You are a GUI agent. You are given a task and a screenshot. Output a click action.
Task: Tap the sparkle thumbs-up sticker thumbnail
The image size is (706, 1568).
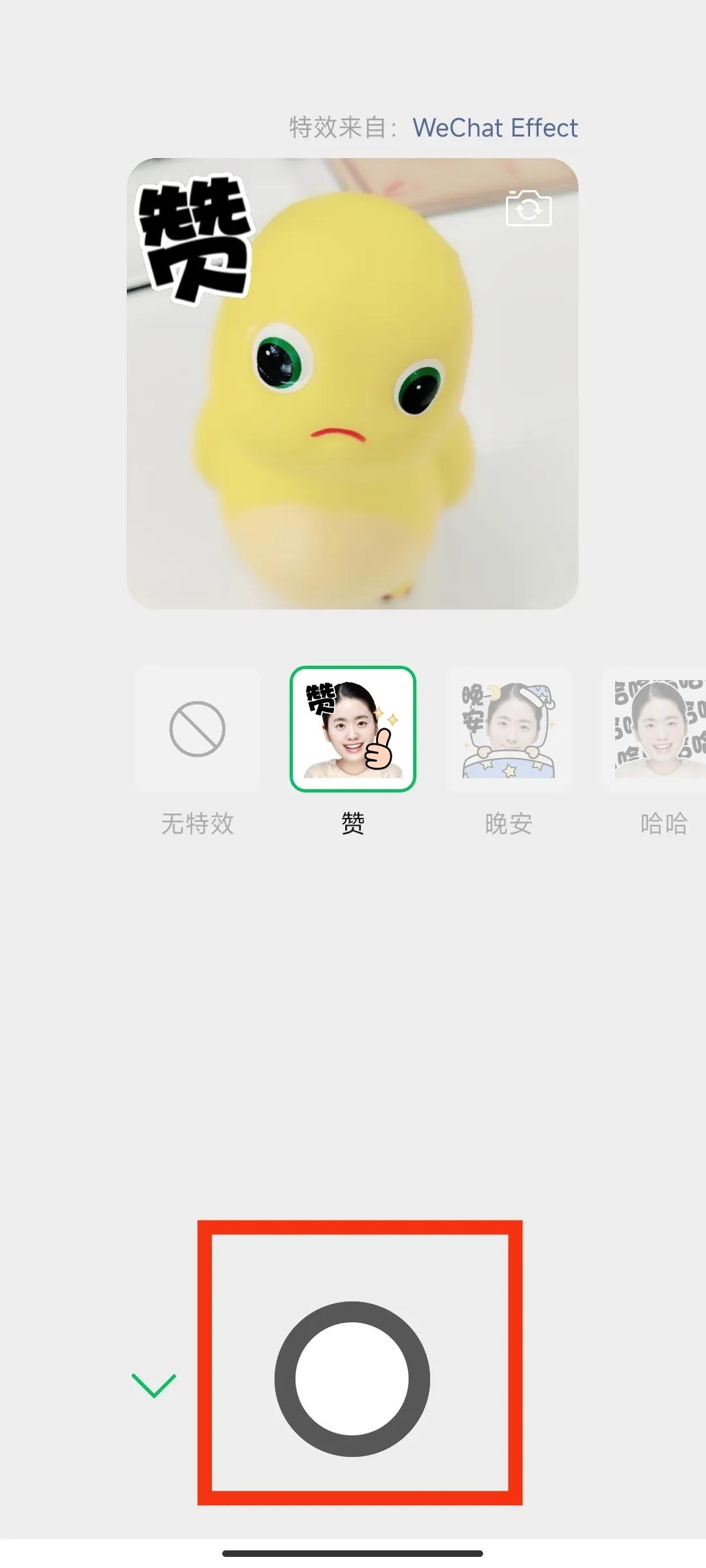(x=352, y=731)
